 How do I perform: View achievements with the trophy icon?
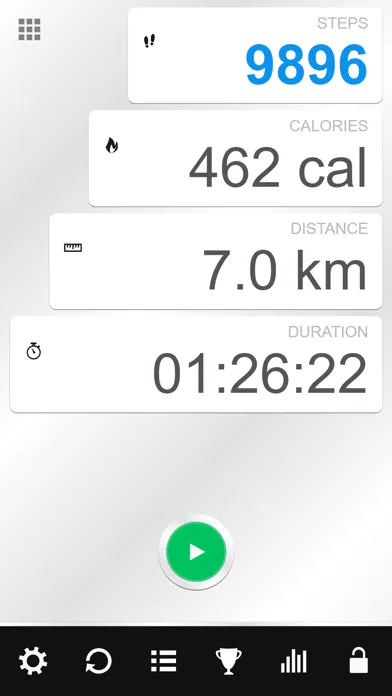click(x=229, y=661)
